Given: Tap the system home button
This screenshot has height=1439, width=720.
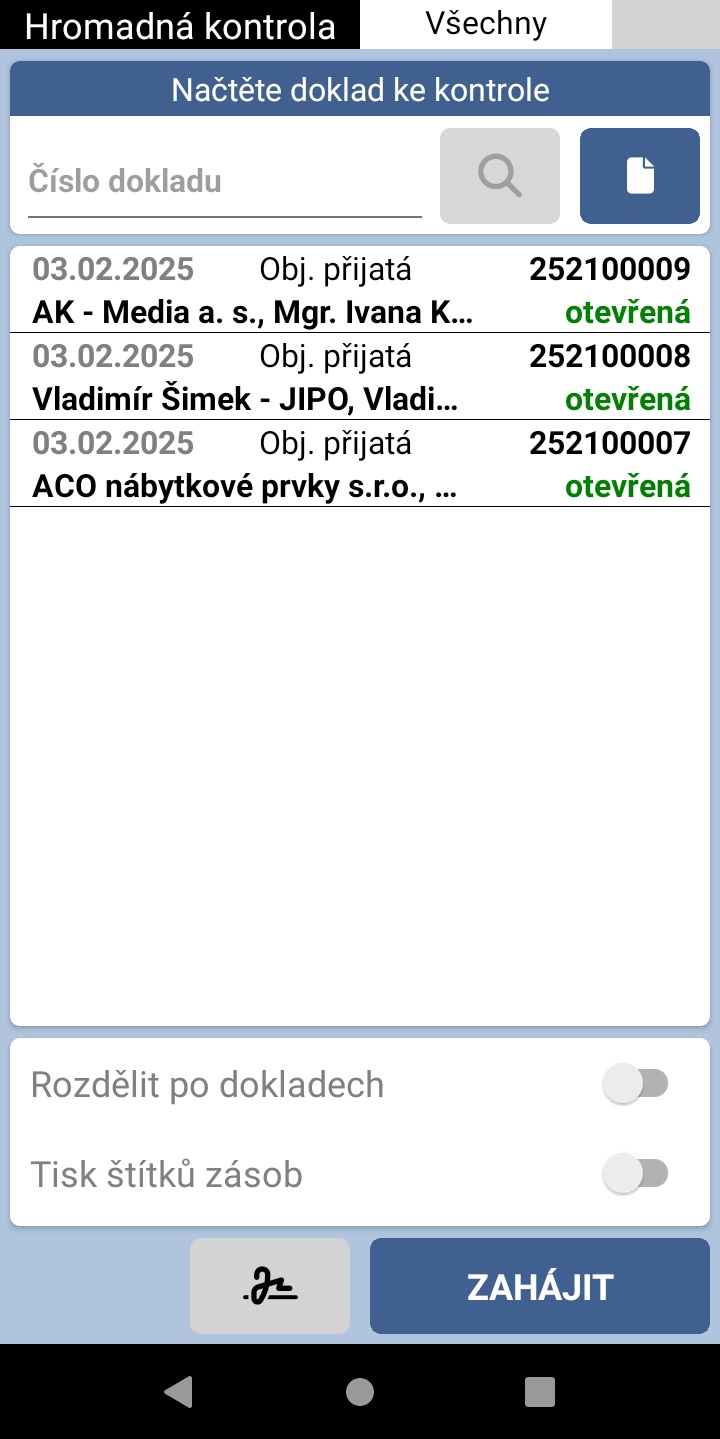Looking at the screenshot, I should tap(360, 1391).
